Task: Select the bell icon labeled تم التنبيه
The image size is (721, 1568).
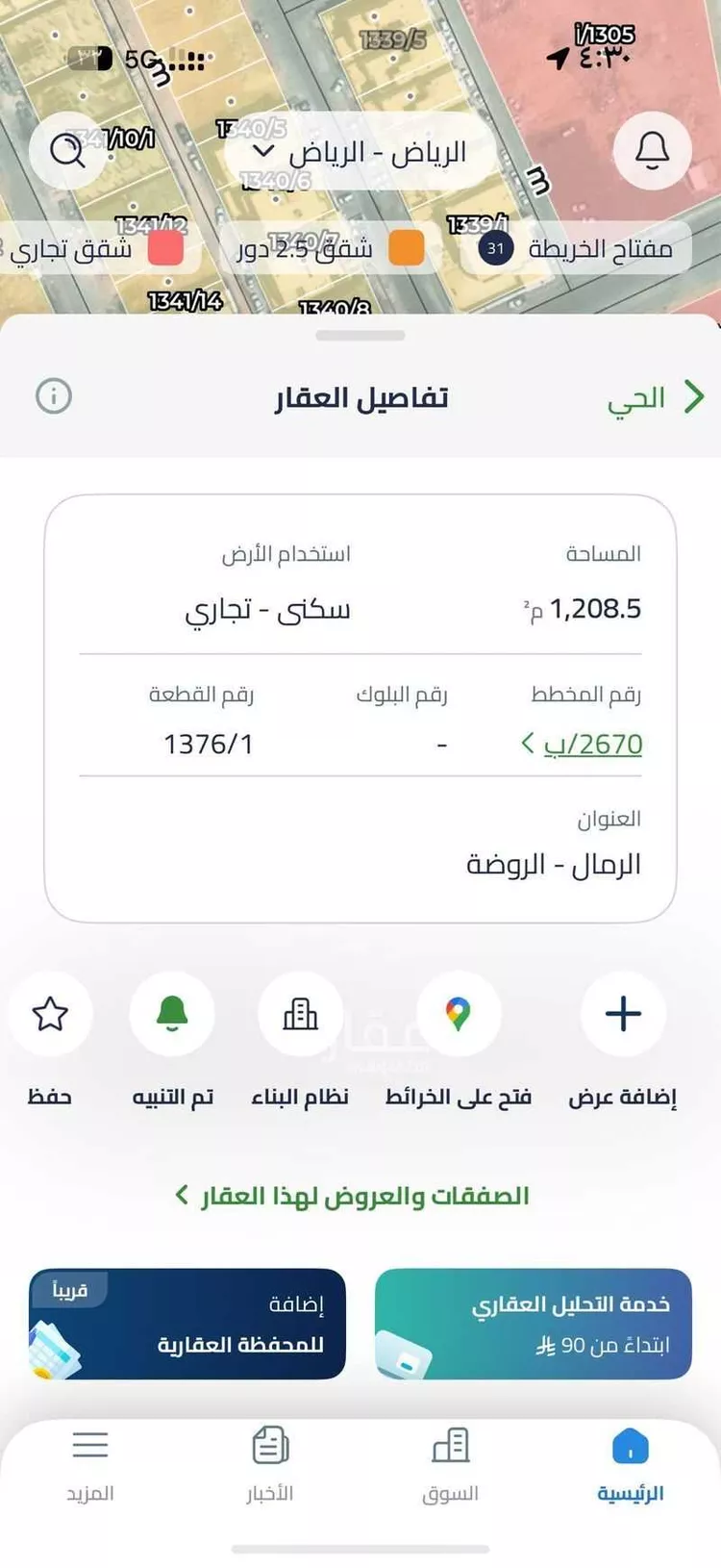Action: click(173, 1014)
